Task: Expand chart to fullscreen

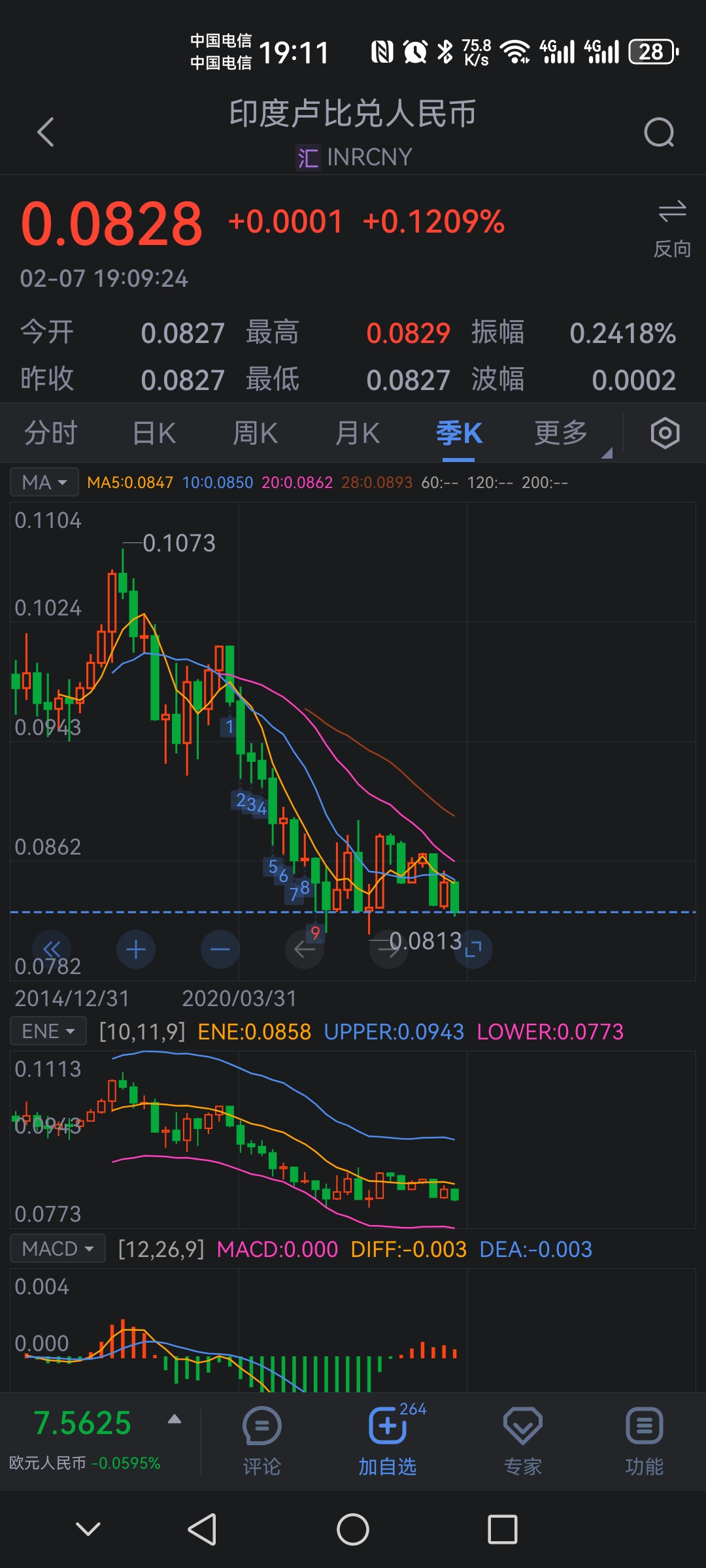Action: pos(473,949)
